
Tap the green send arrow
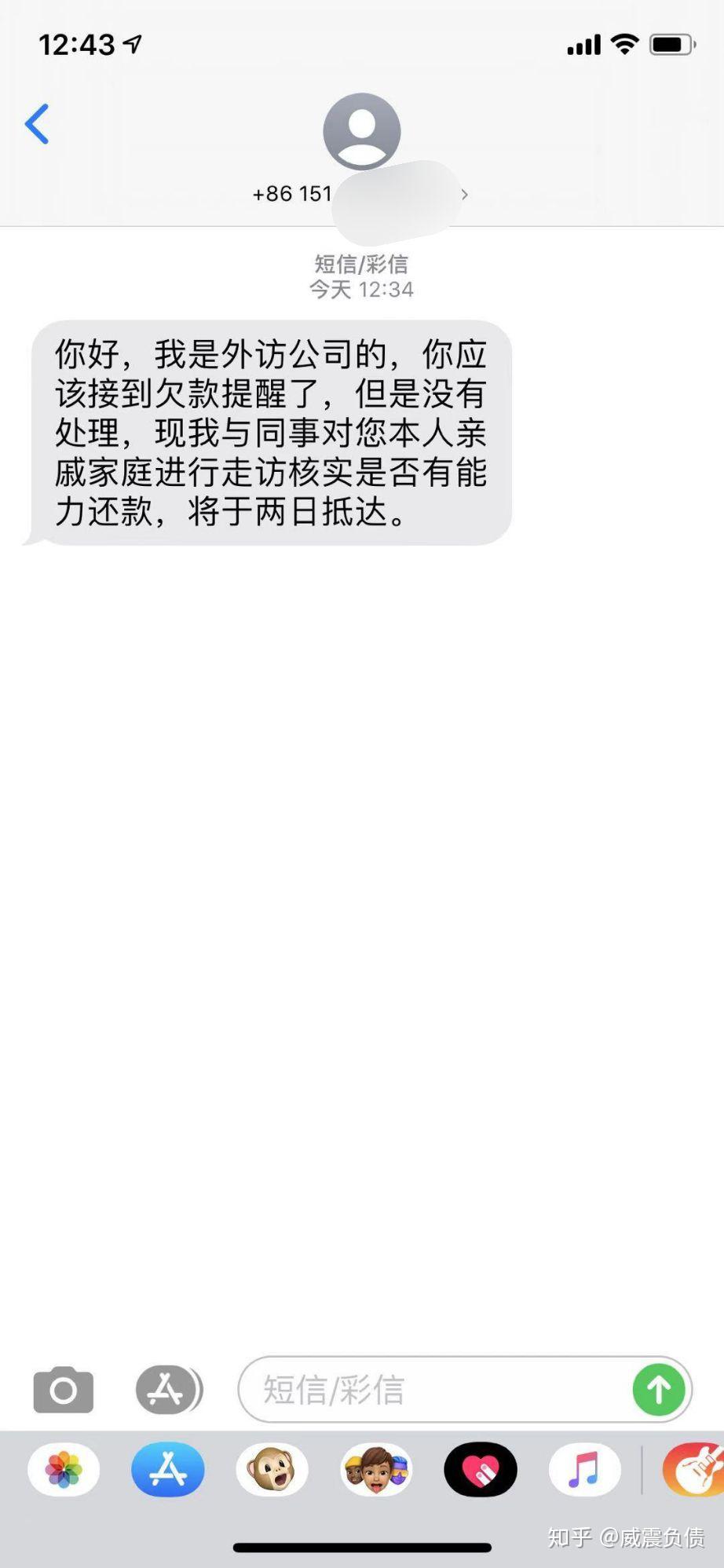659,1388
